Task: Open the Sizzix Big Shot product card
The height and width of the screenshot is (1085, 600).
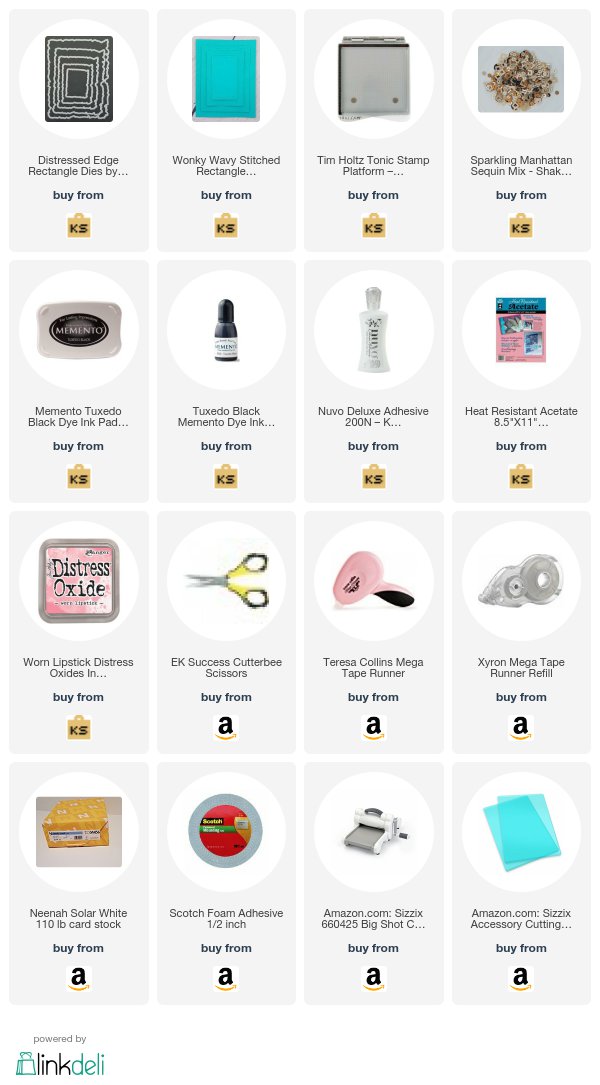Action: tap(374, 884)
